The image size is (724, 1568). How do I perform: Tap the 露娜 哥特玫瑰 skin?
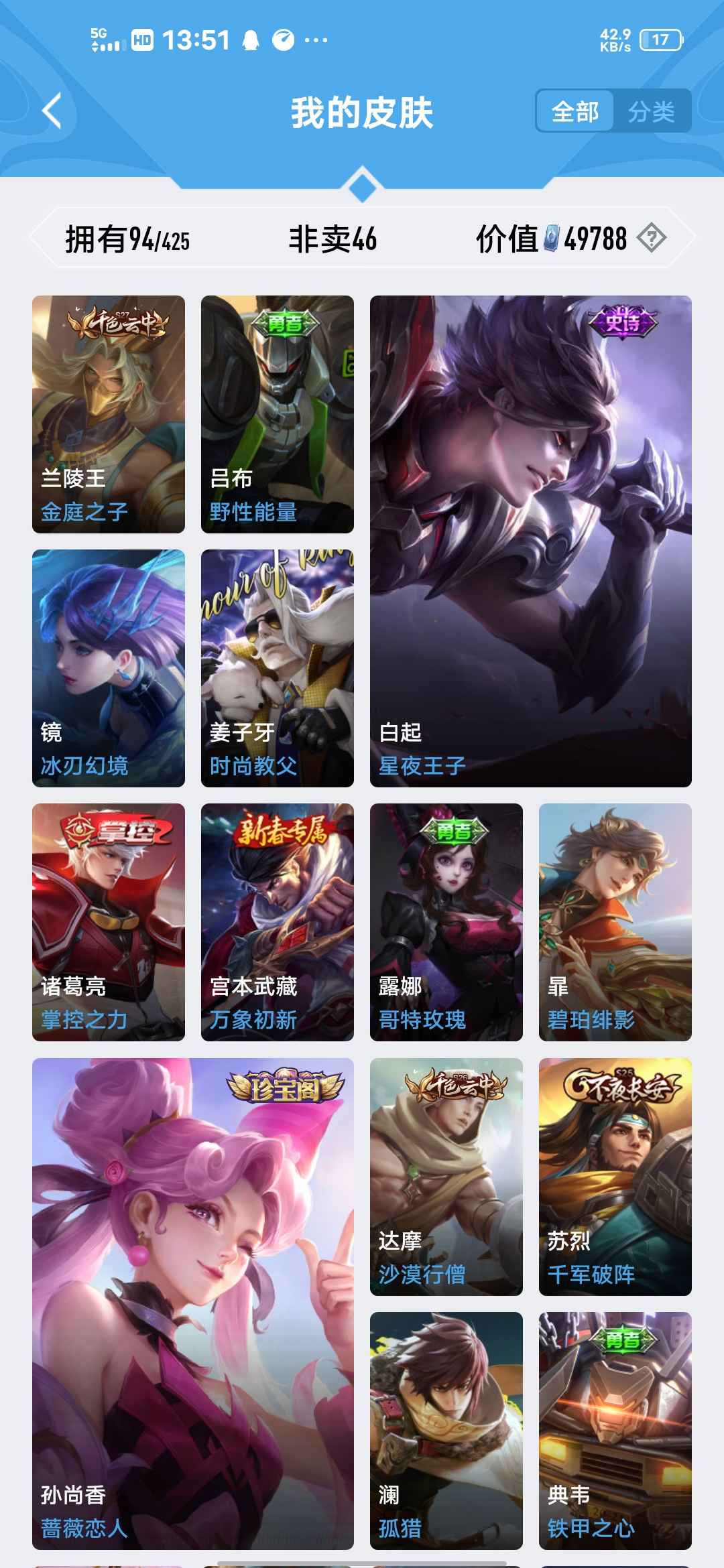coord(446,922)
